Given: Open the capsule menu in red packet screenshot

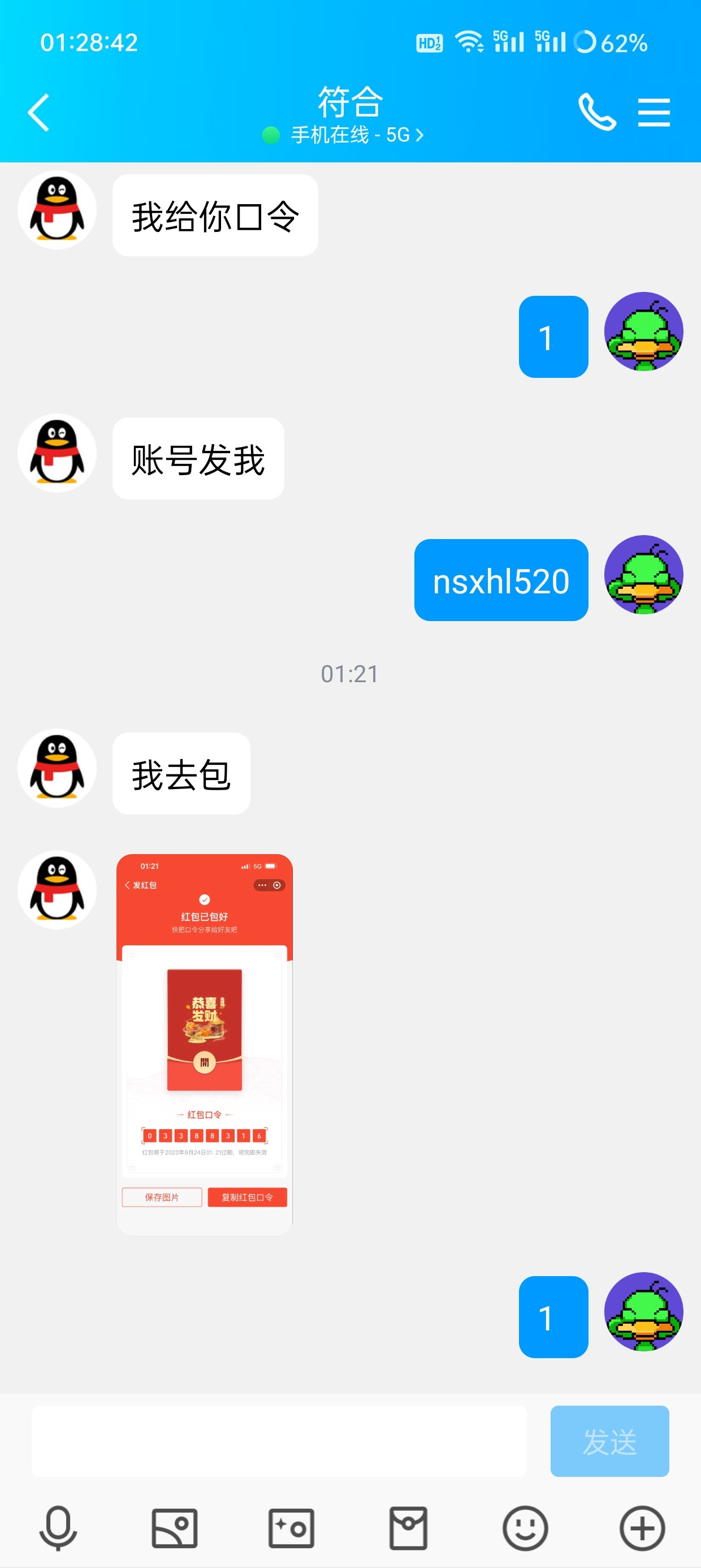Looking at the screenshot, I should [x=270, y=885].
